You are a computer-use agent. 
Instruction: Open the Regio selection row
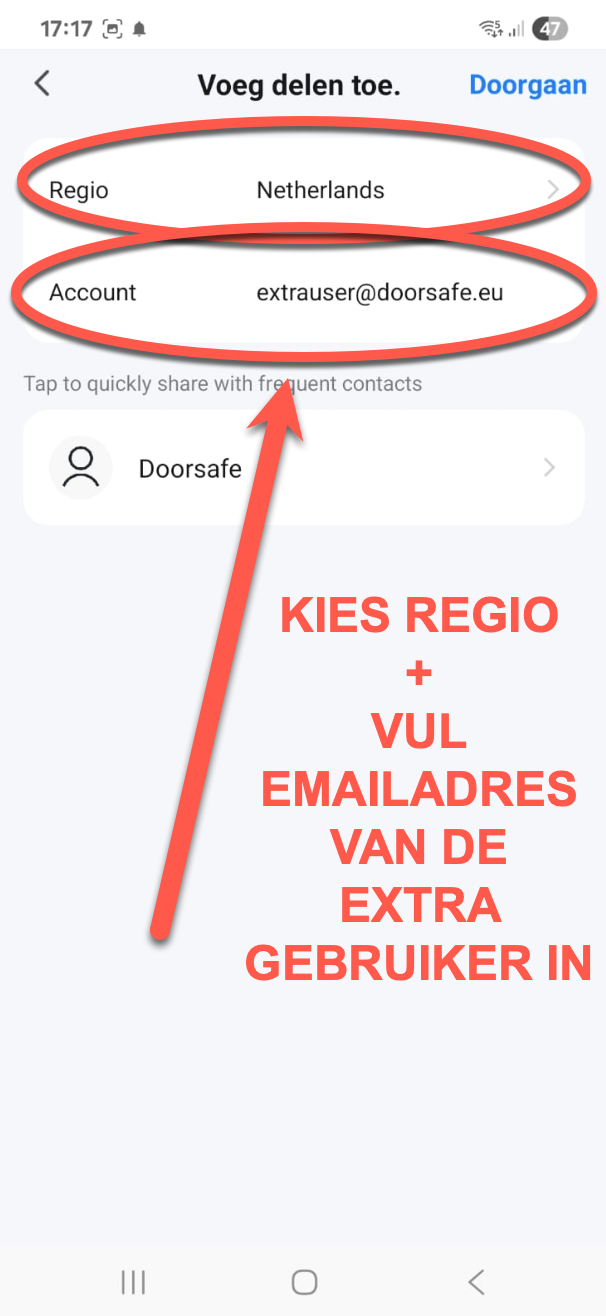pyautogui.click(x=303, y=190)
